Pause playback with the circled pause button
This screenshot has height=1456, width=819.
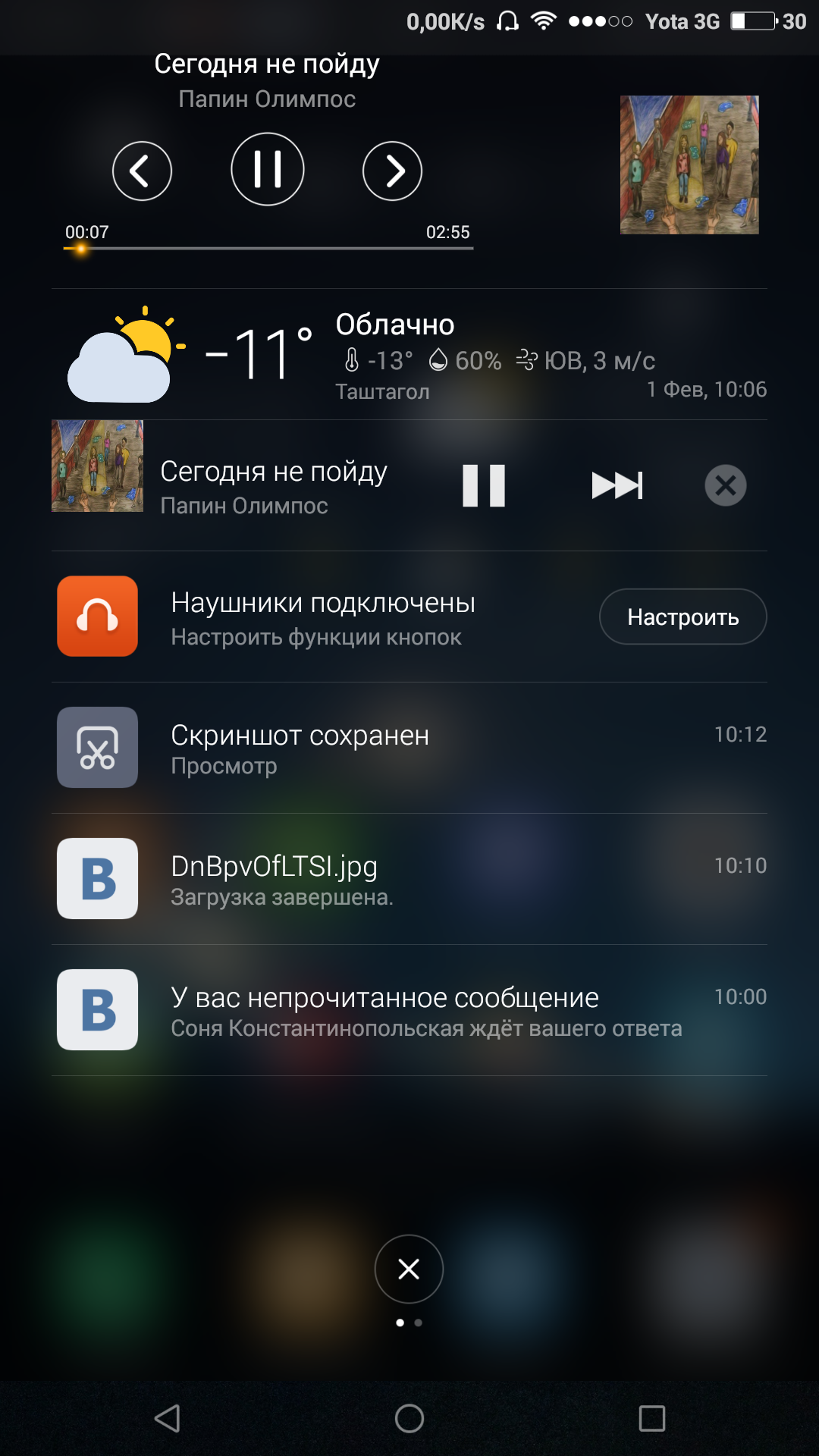click(x=268, y=169)
